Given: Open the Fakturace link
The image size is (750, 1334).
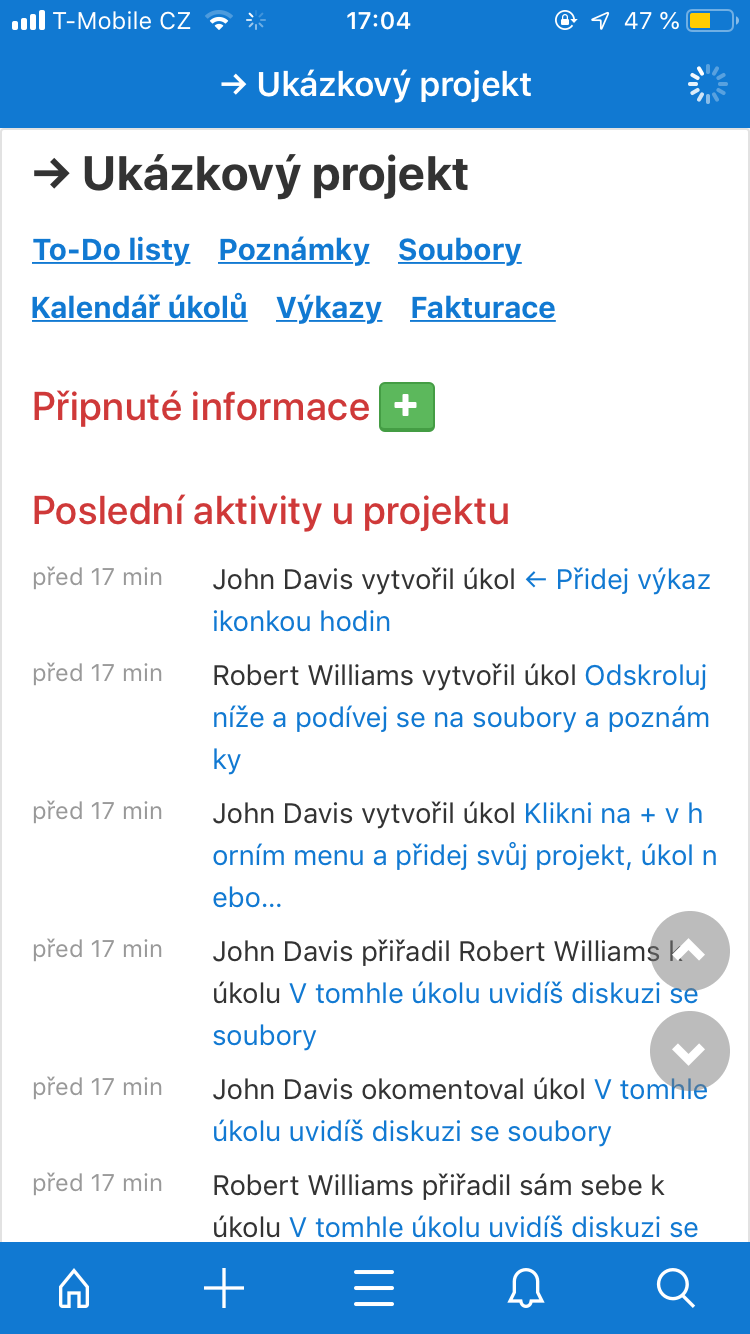Looking at the screenshot, I should 482,307.
